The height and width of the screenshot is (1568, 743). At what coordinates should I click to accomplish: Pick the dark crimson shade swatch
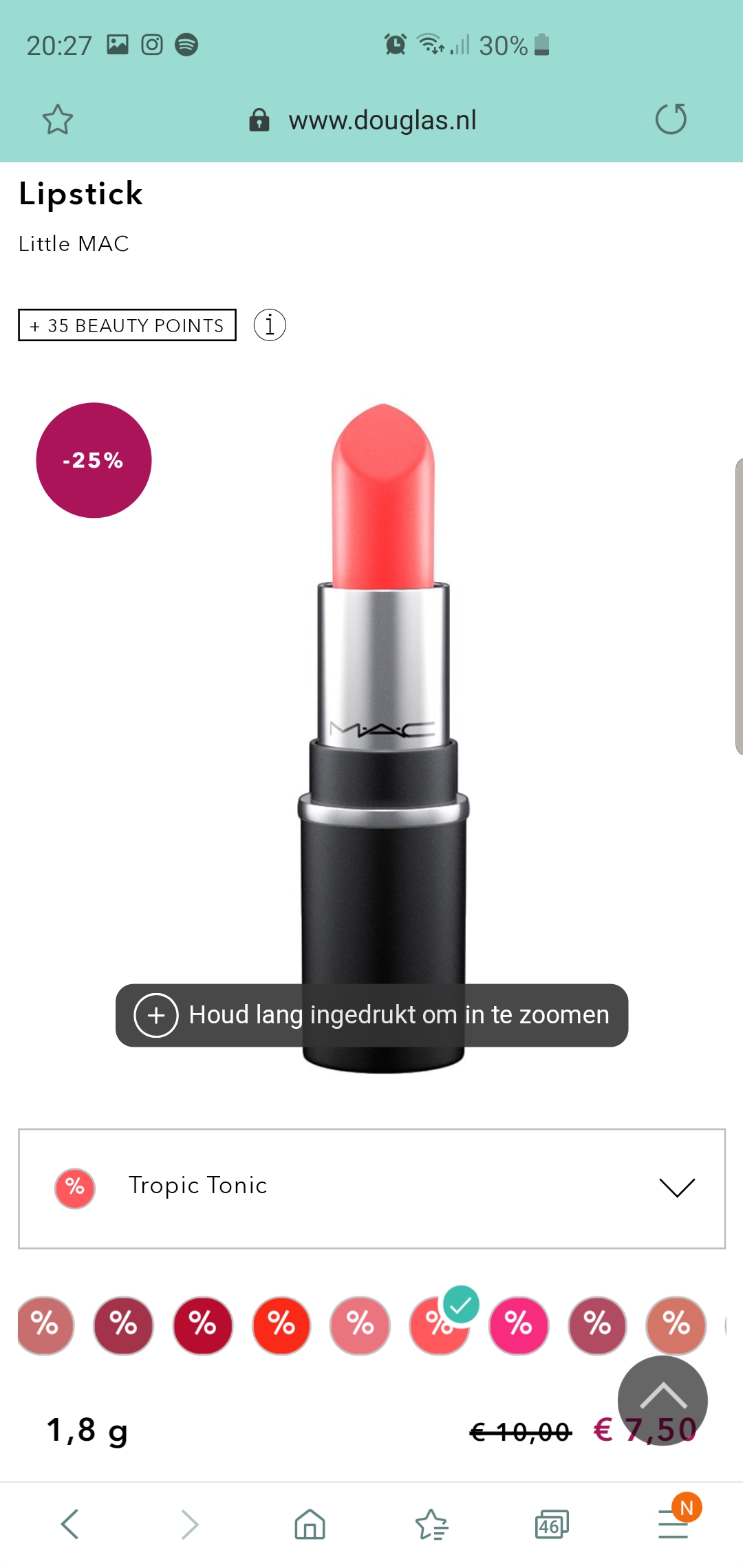[202, 1325]
